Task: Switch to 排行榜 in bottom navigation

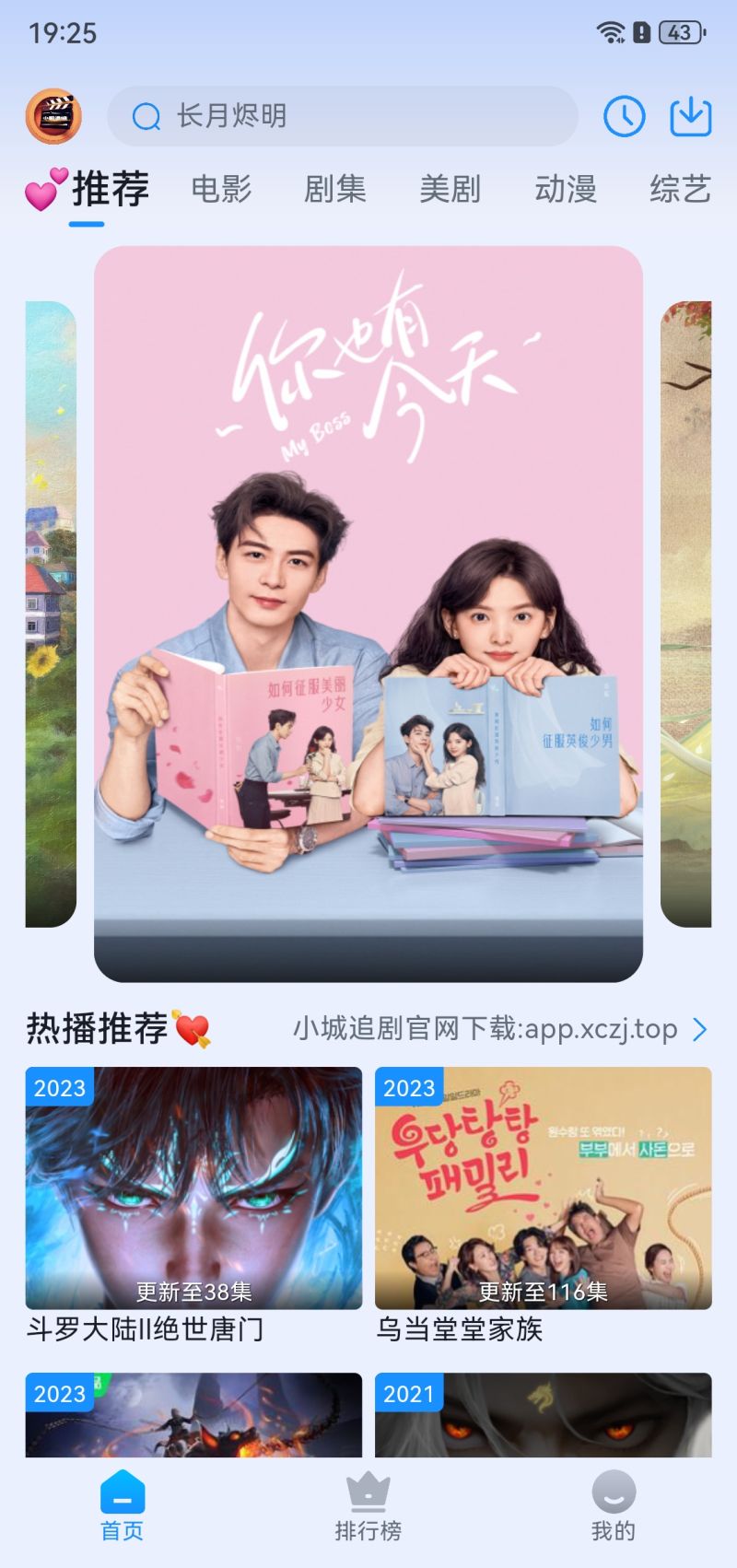Action: point(368,1507)
